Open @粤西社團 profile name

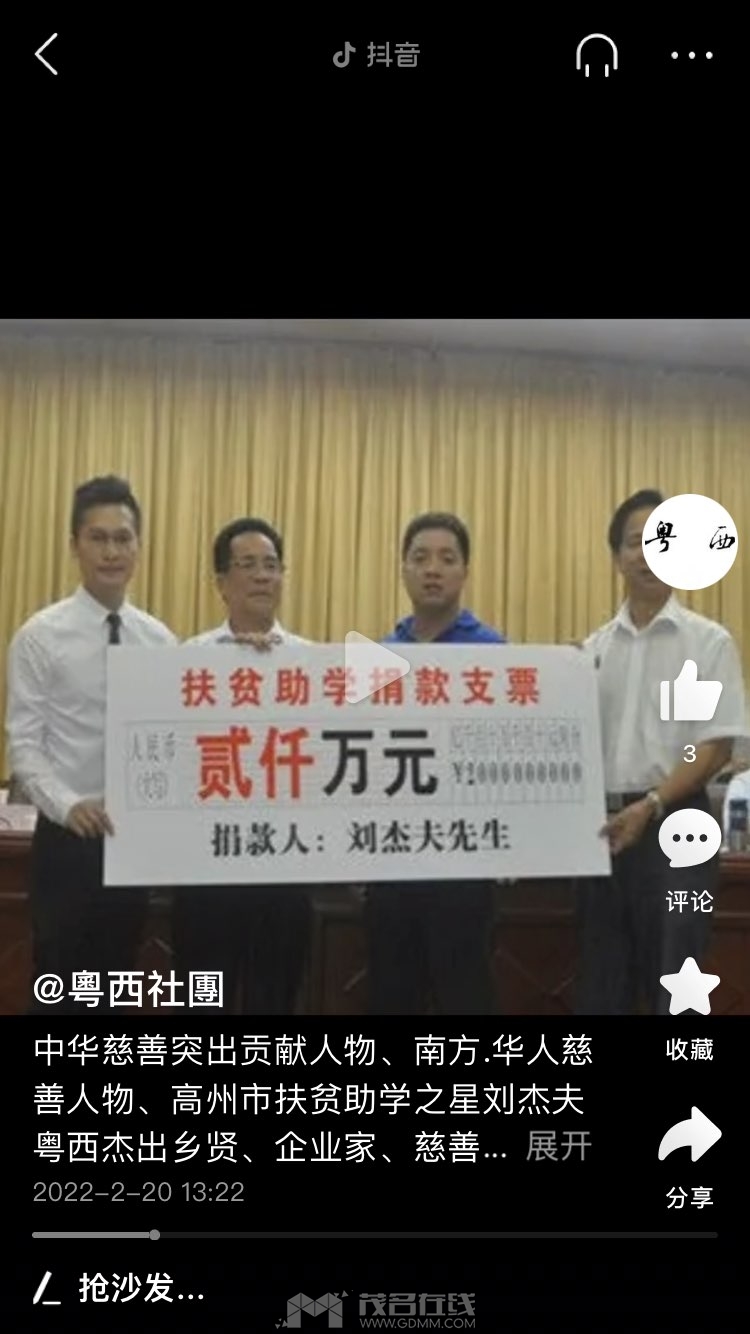click(128, 989)
